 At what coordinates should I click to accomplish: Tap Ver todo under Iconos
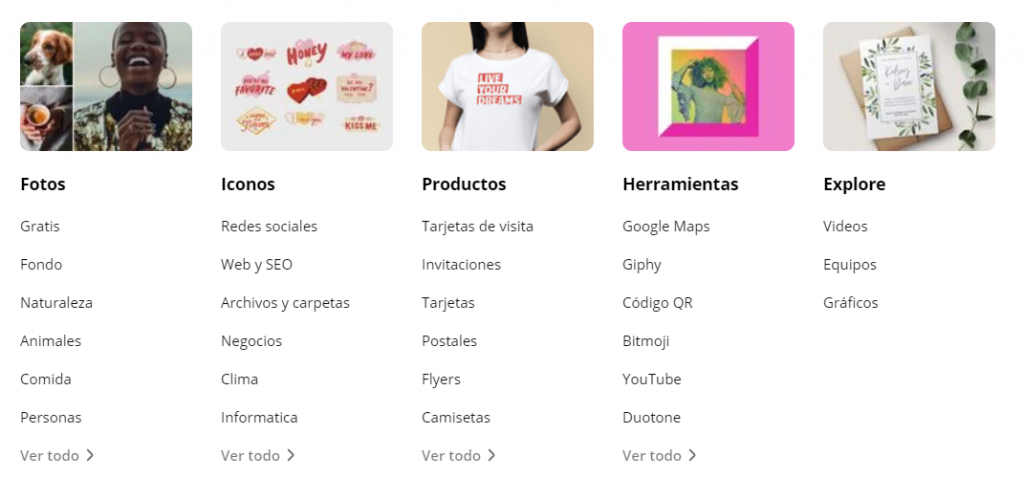coord(258,455)
